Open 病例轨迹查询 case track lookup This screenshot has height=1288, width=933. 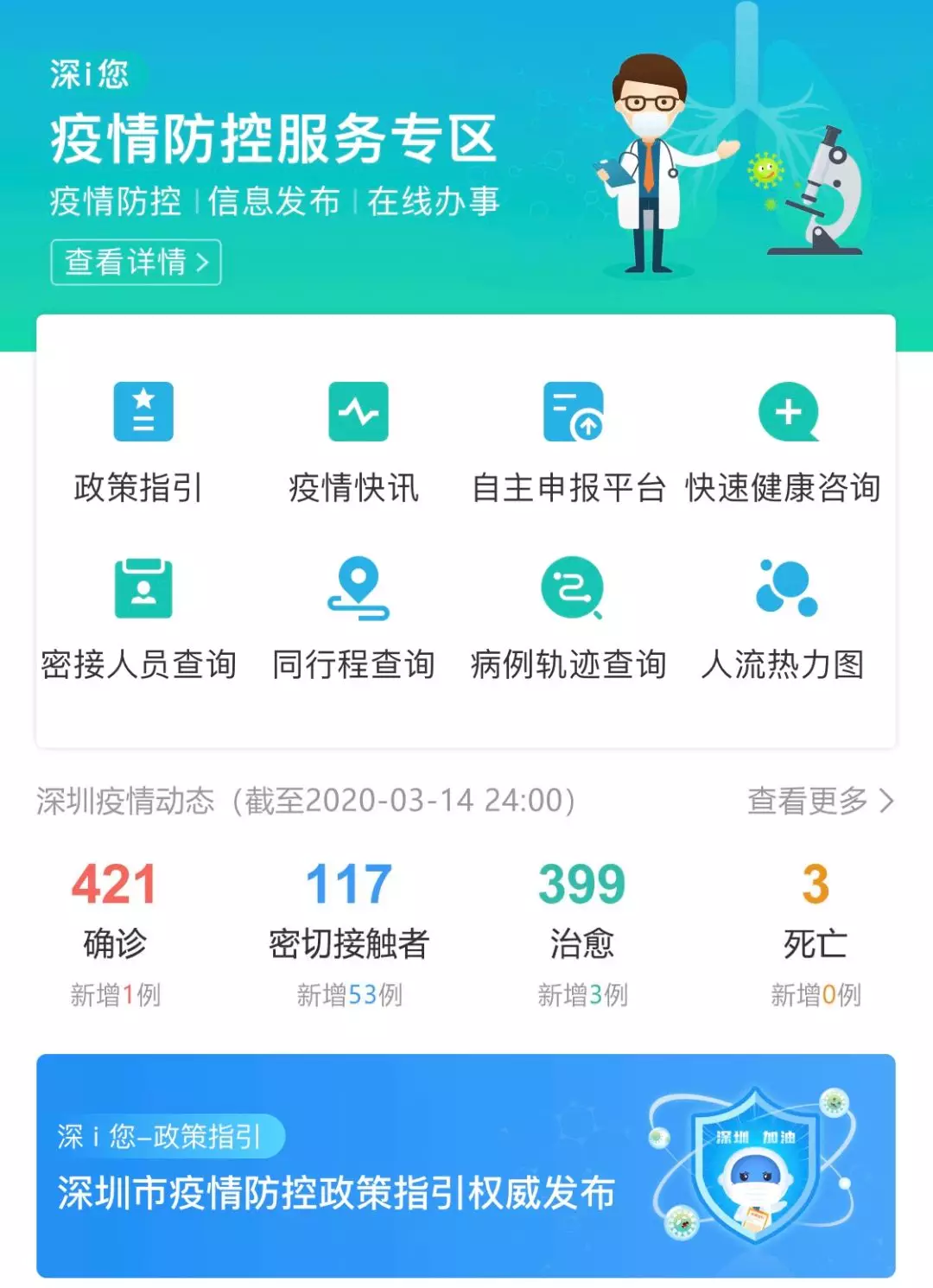pos(572,618)
